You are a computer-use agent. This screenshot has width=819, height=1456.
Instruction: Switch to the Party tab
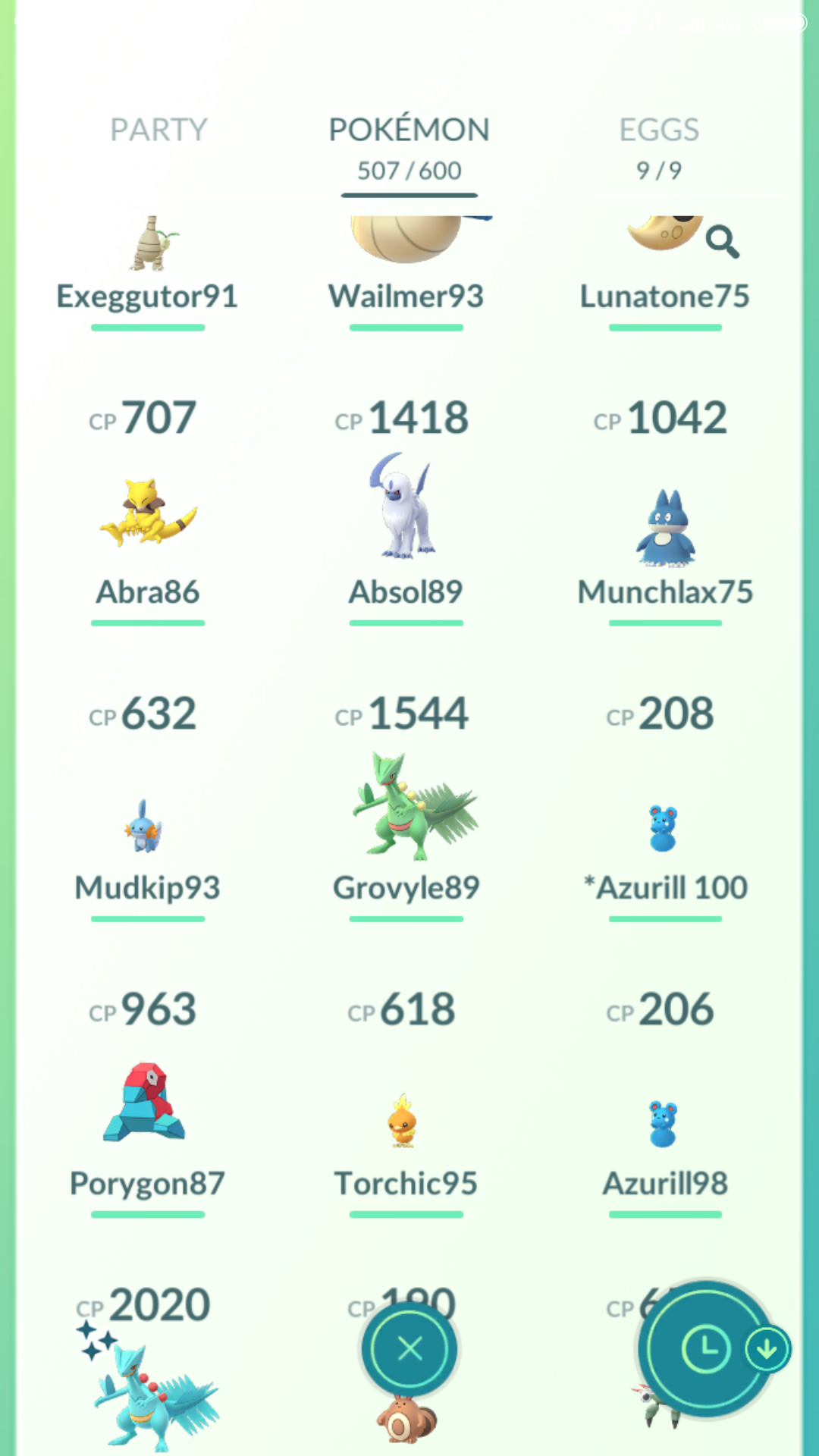tap(158, 130)
